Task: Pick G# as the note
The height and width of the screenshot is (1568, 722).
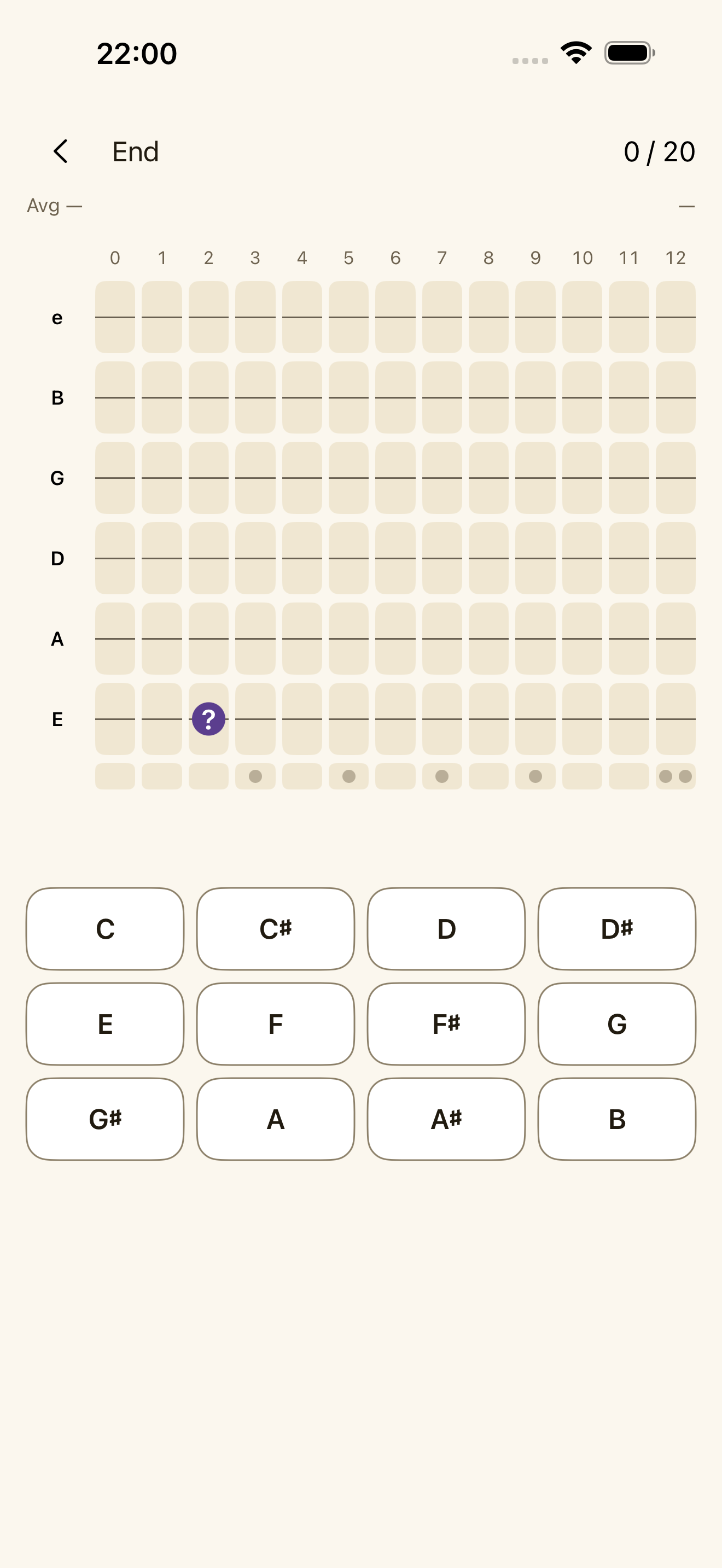Action: tap(104, 1119)
